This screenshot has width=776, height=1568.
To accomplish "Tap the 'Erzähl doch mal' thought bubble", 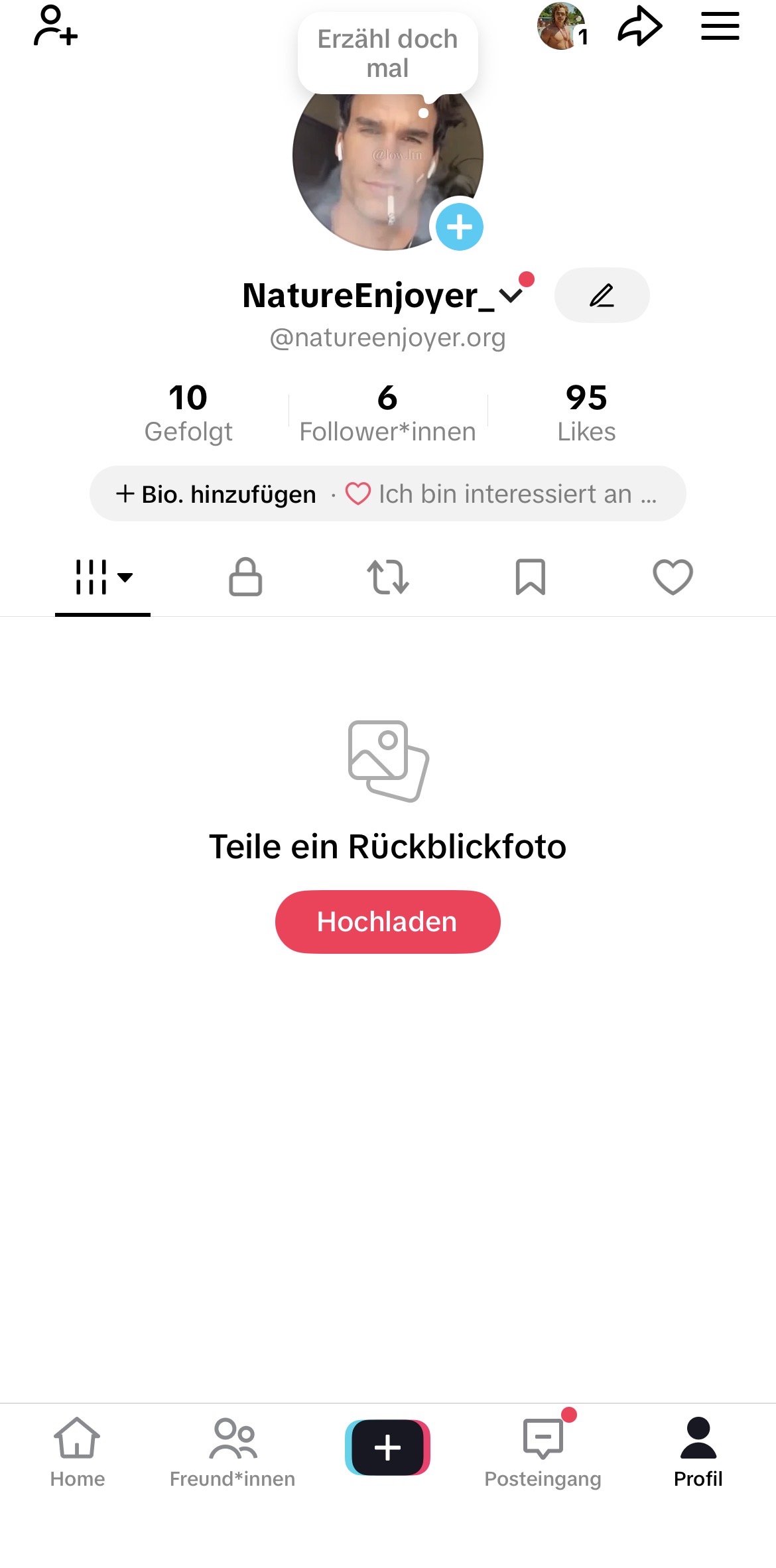I will (387, 53).
